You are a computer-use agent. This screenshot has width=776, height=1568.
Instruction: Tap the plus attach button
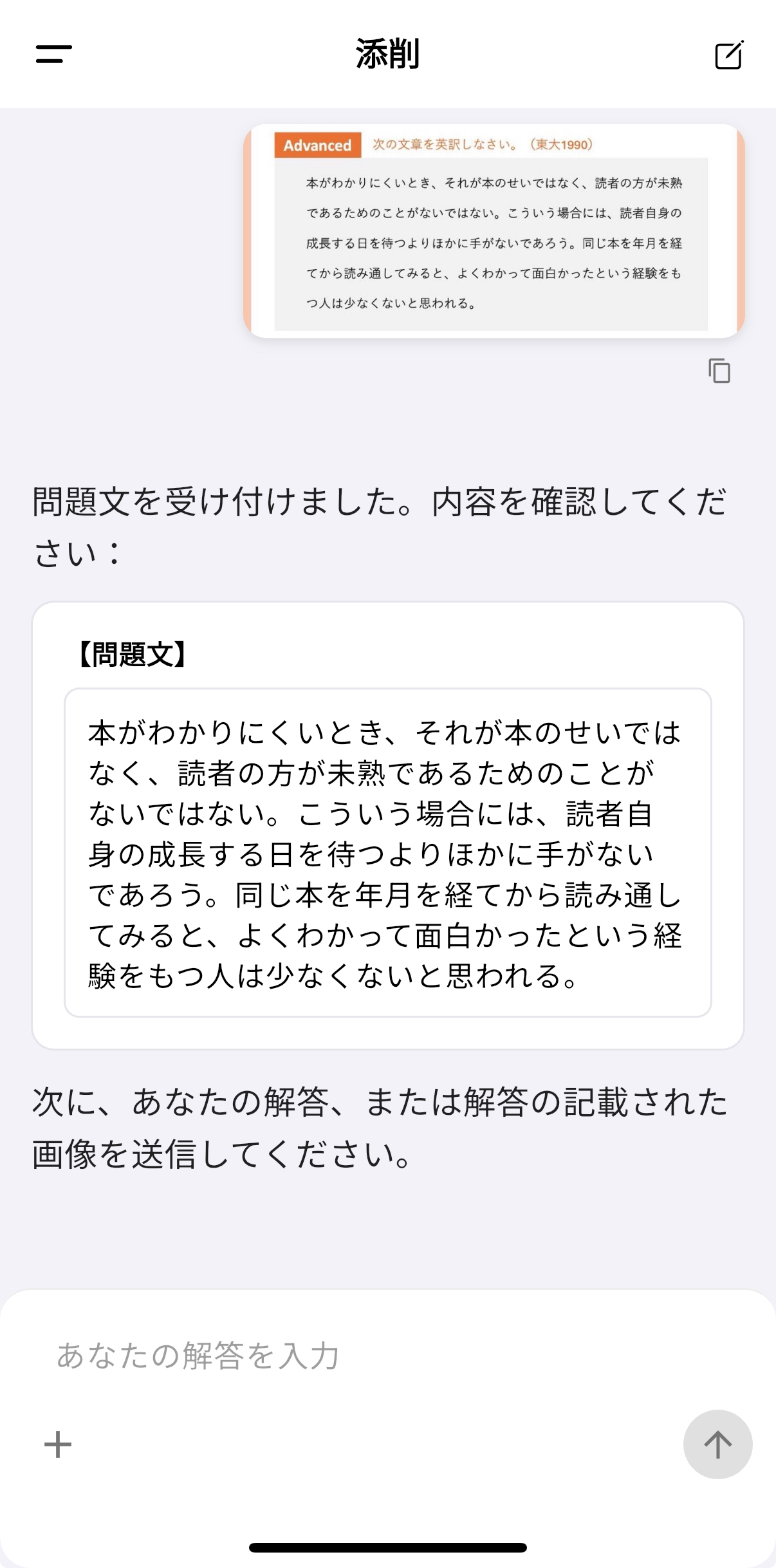coord(58,1444)
